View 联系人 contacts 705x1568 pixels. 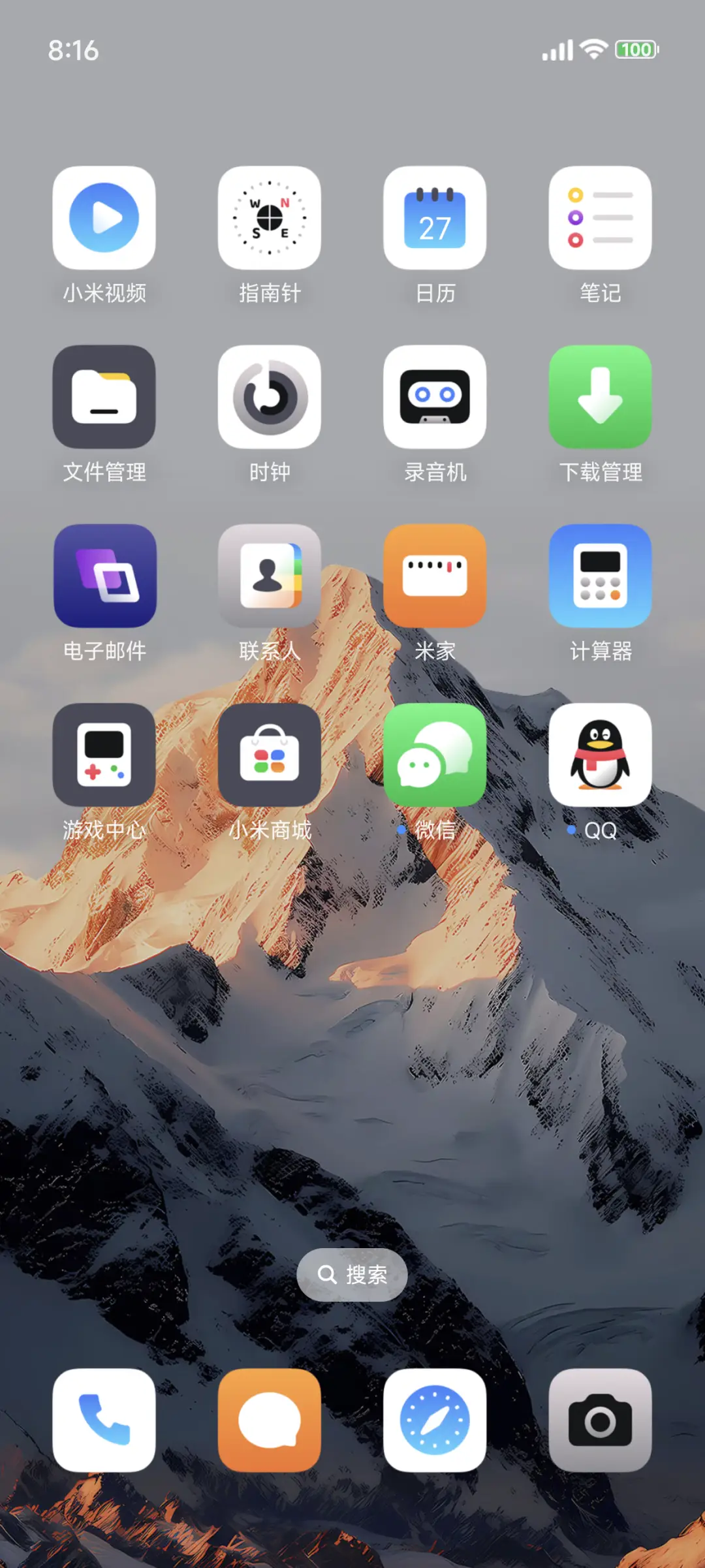coord(270,576)
